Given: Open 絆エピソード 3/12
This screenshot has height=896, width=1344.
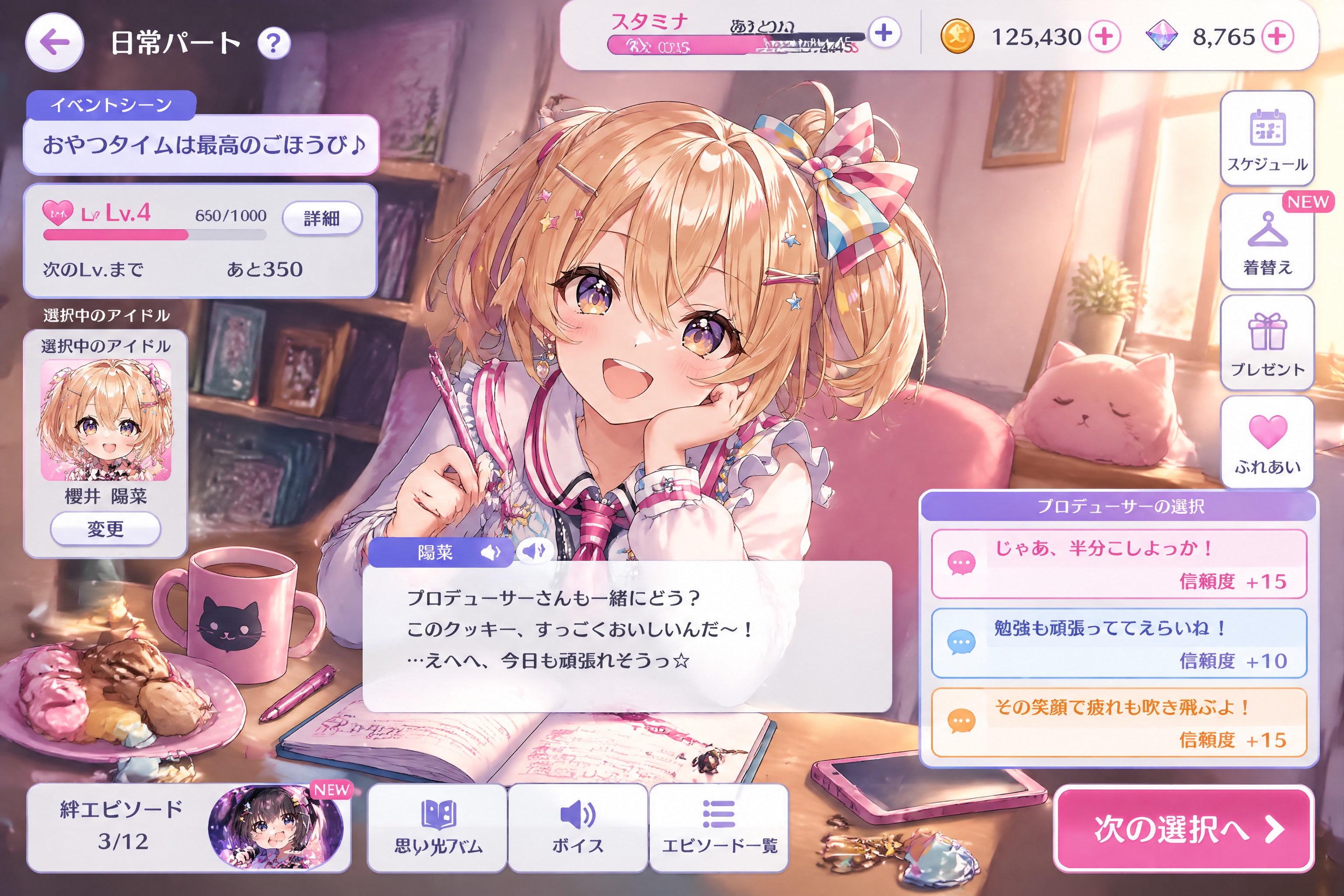Looking at the screenshot, I should point(189,827).
